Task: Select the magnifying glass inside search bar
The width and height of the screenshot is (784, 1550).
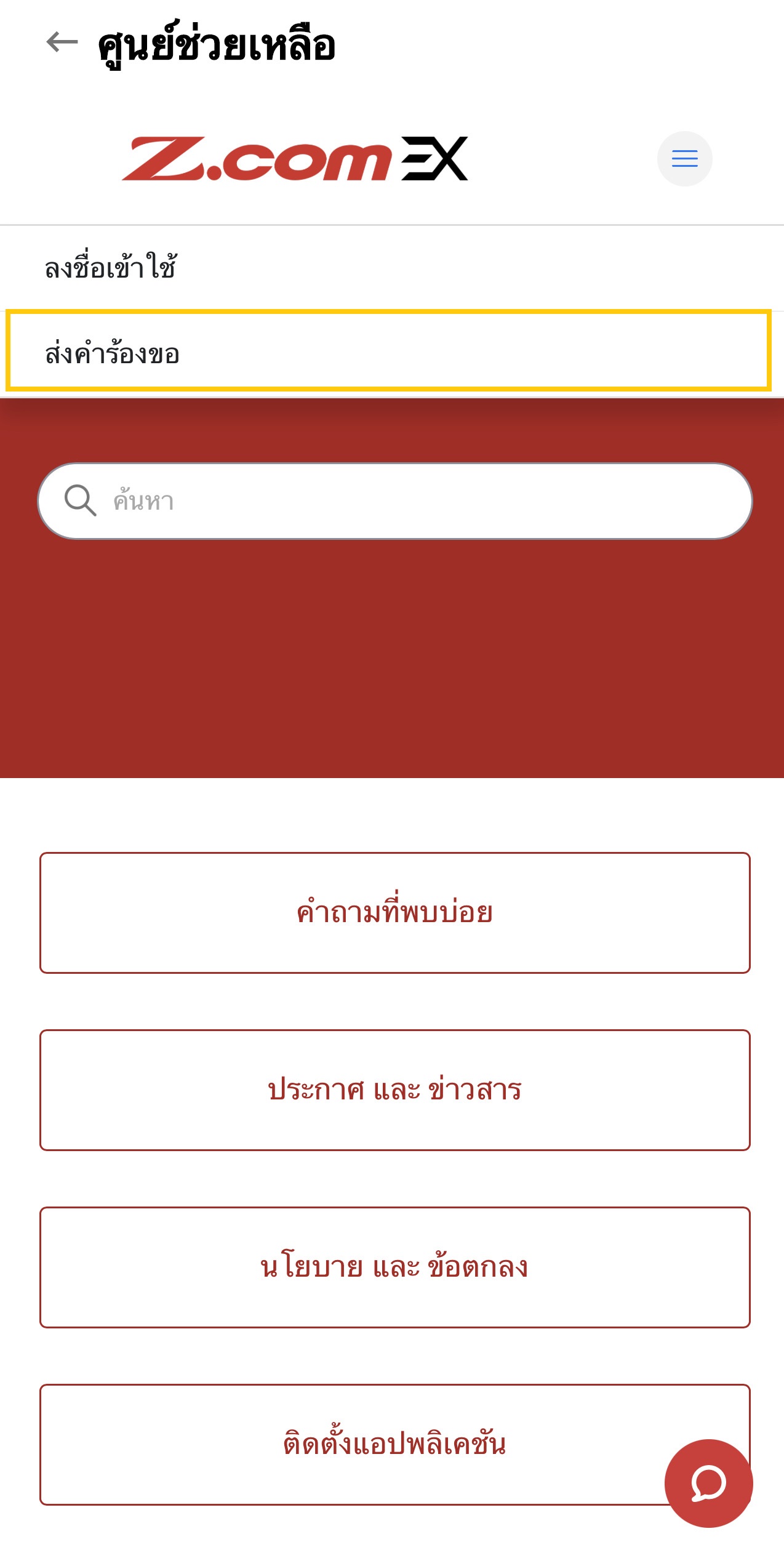Action: point(79,500)
